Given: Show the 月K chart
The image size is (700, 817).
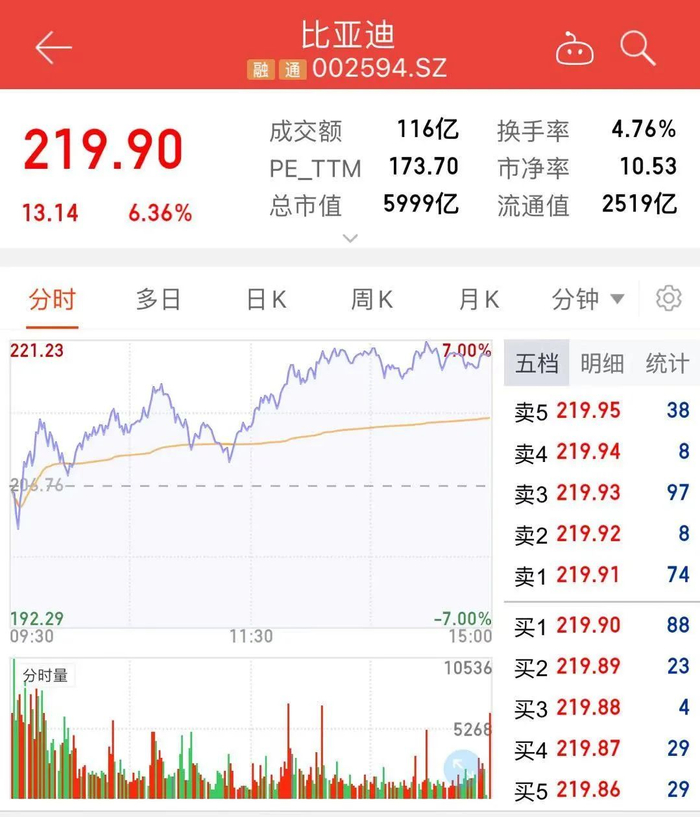Looking at the screenshot, I should click(478, 299).
